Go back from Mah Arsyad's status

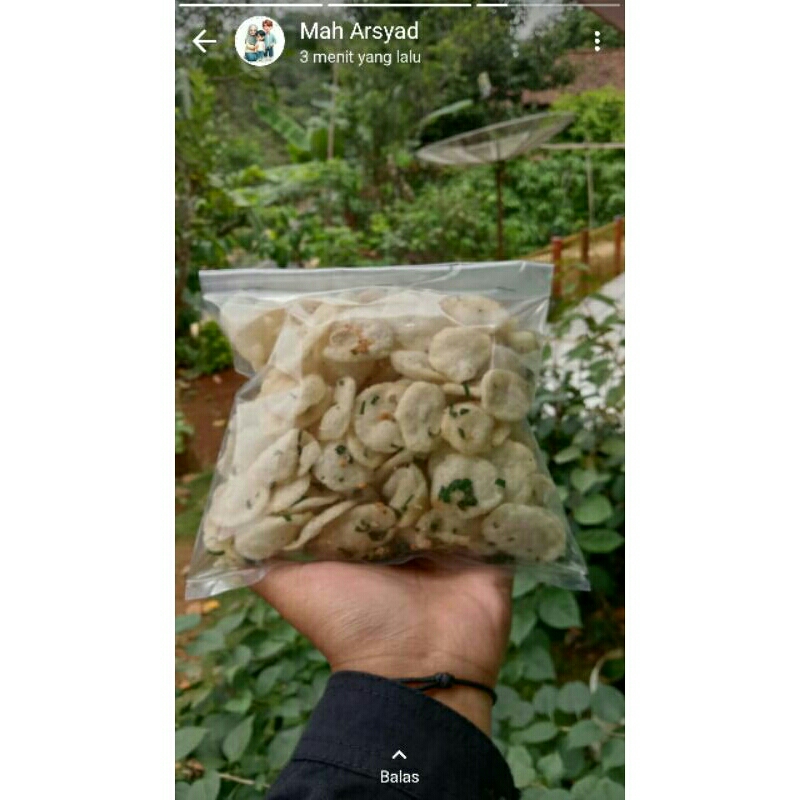click(x=204, y=41)
